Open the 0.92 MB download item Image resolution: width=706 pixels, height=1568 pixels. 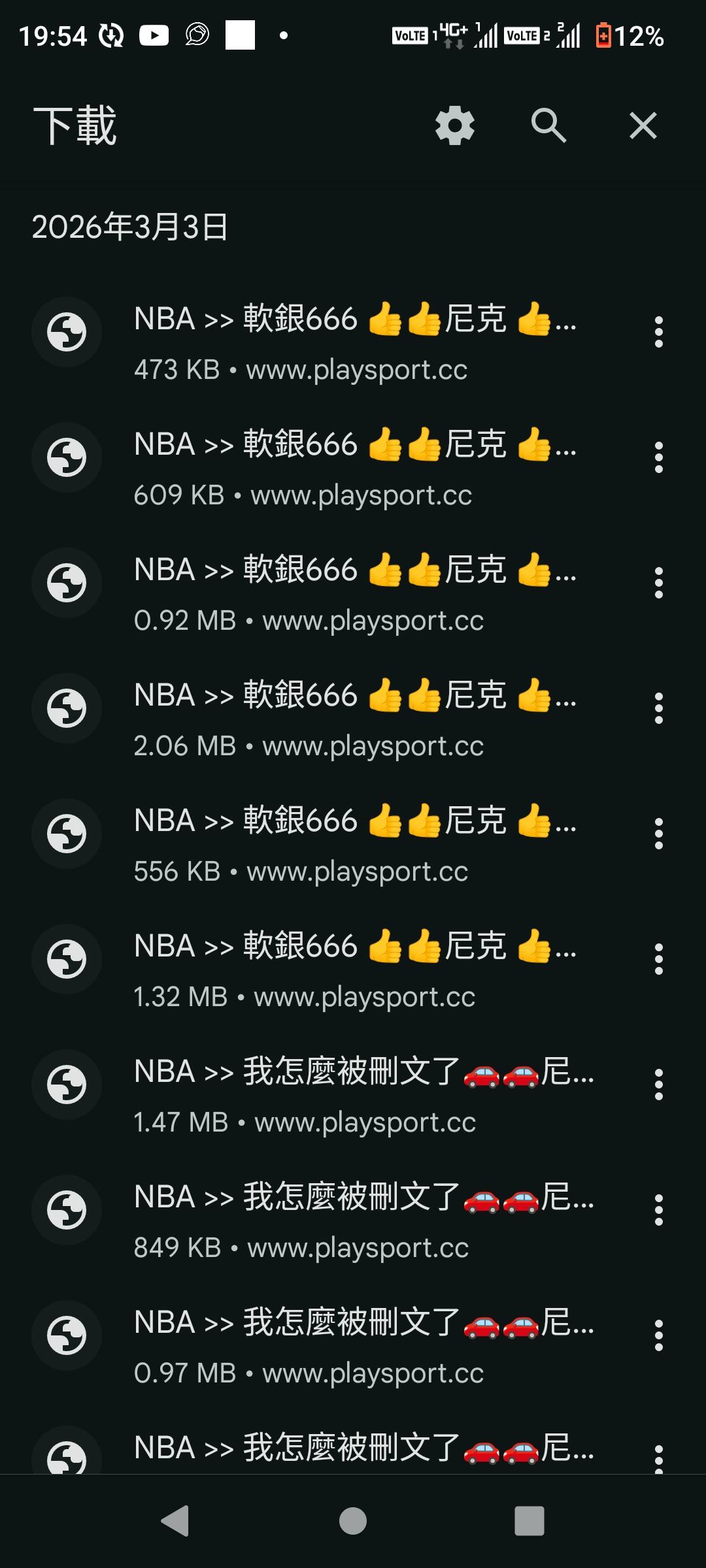click(353, 594)
